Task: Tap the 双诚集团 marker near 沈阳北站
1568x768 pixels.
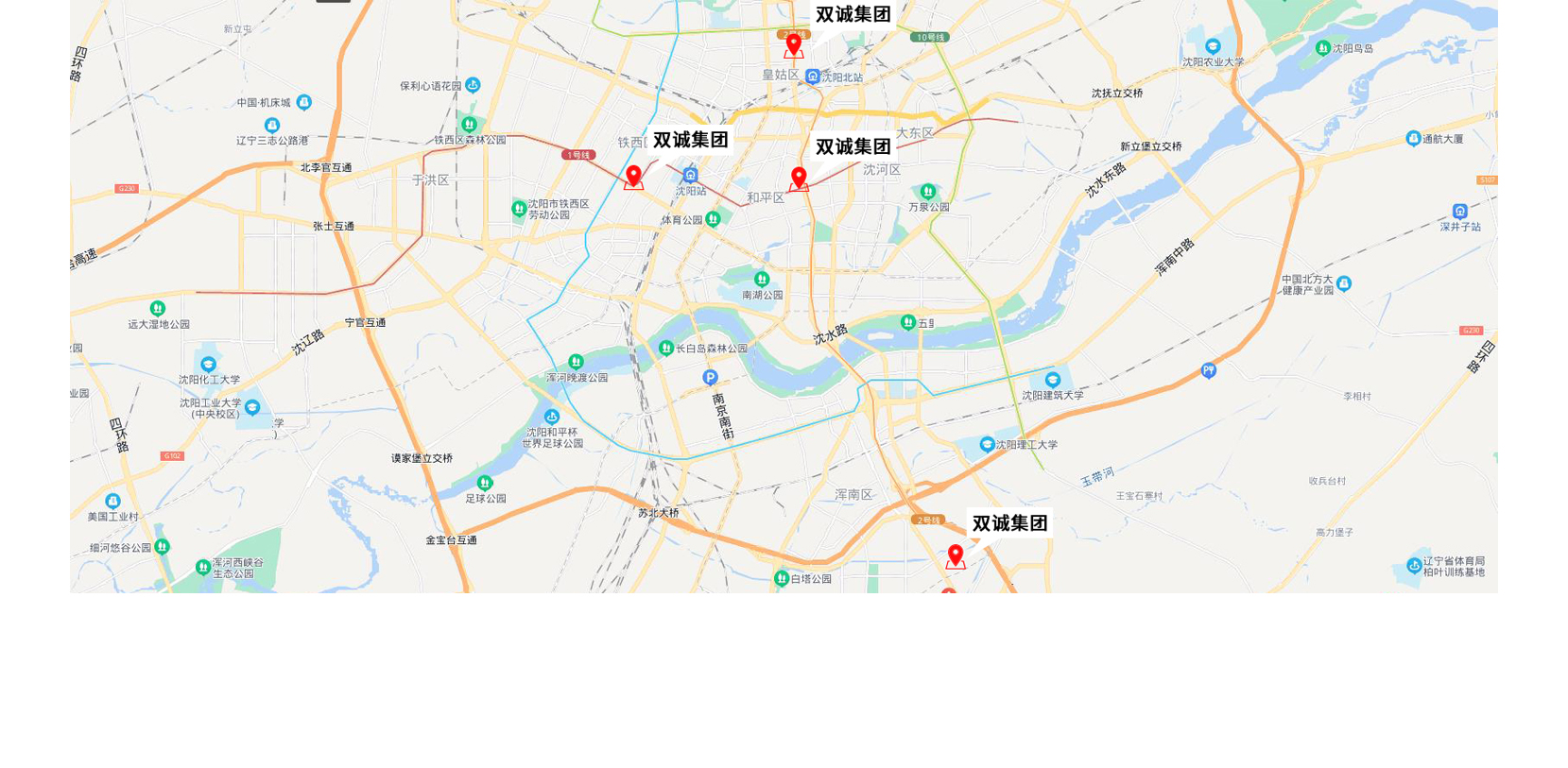Action: click(794, 44)
